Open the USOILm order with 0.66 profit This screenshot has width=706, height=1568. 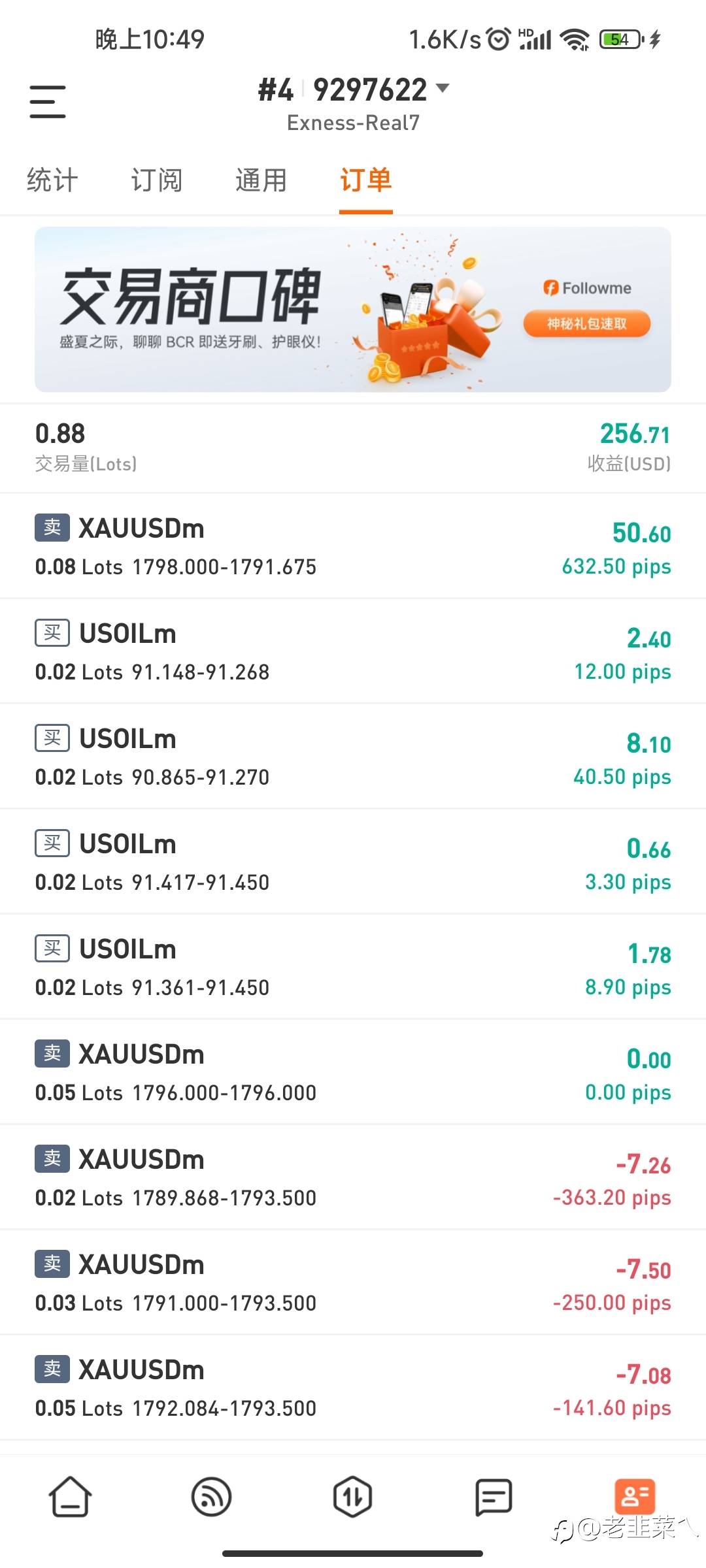[353, 862]
